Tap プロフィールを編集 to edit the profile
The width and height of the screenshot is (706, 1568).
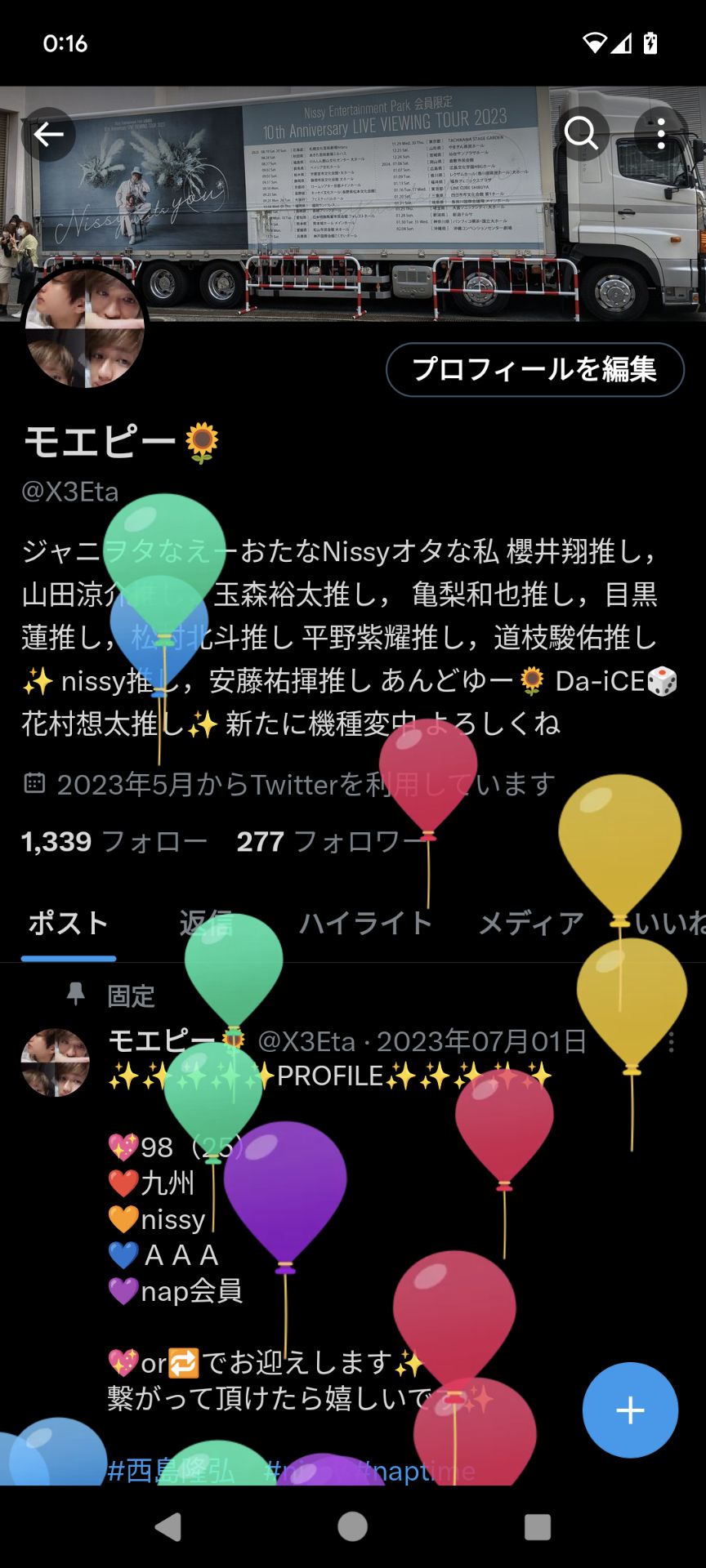pos(534,370)
